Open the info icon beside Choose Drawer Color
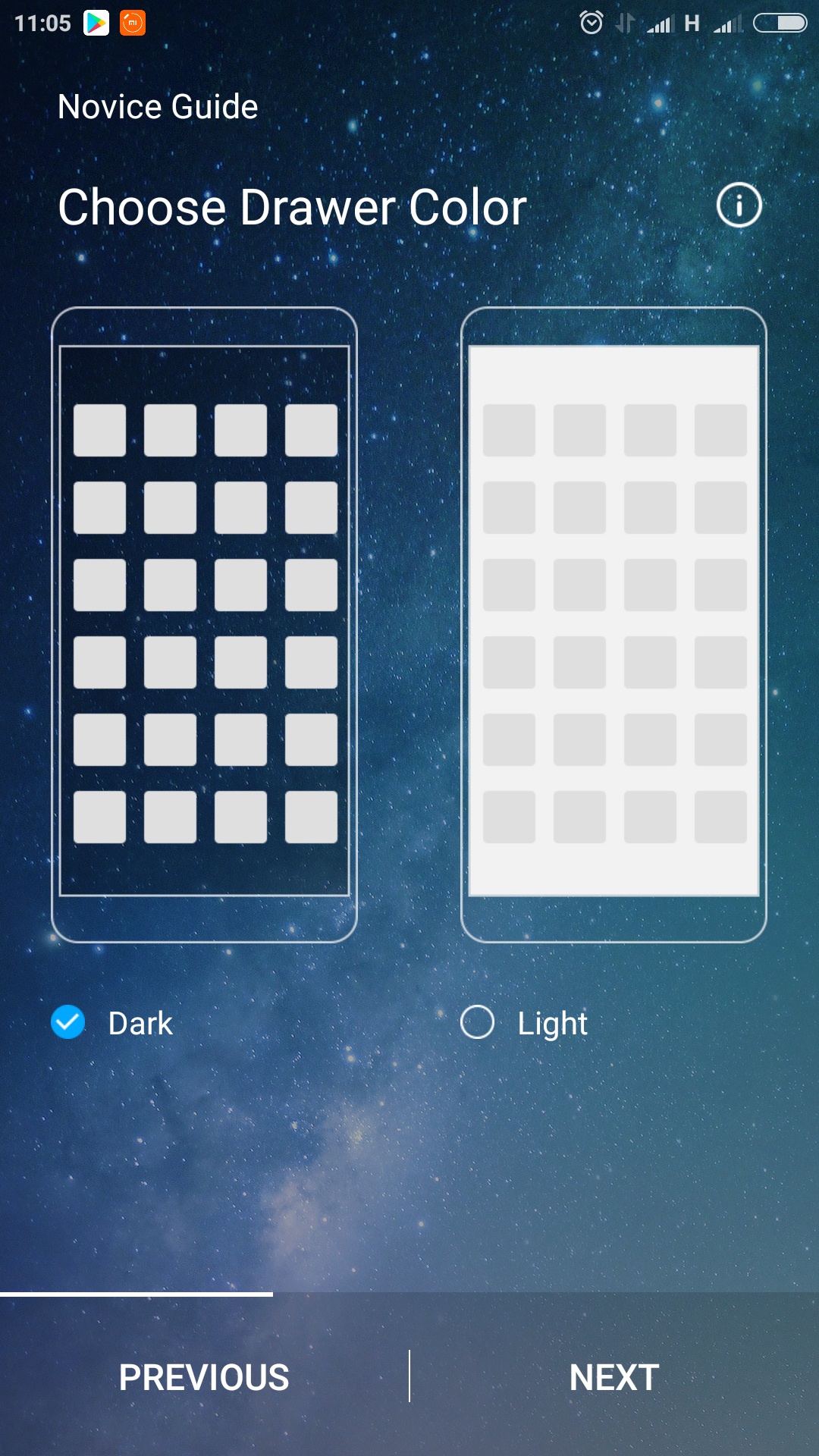 click(739, 206)
